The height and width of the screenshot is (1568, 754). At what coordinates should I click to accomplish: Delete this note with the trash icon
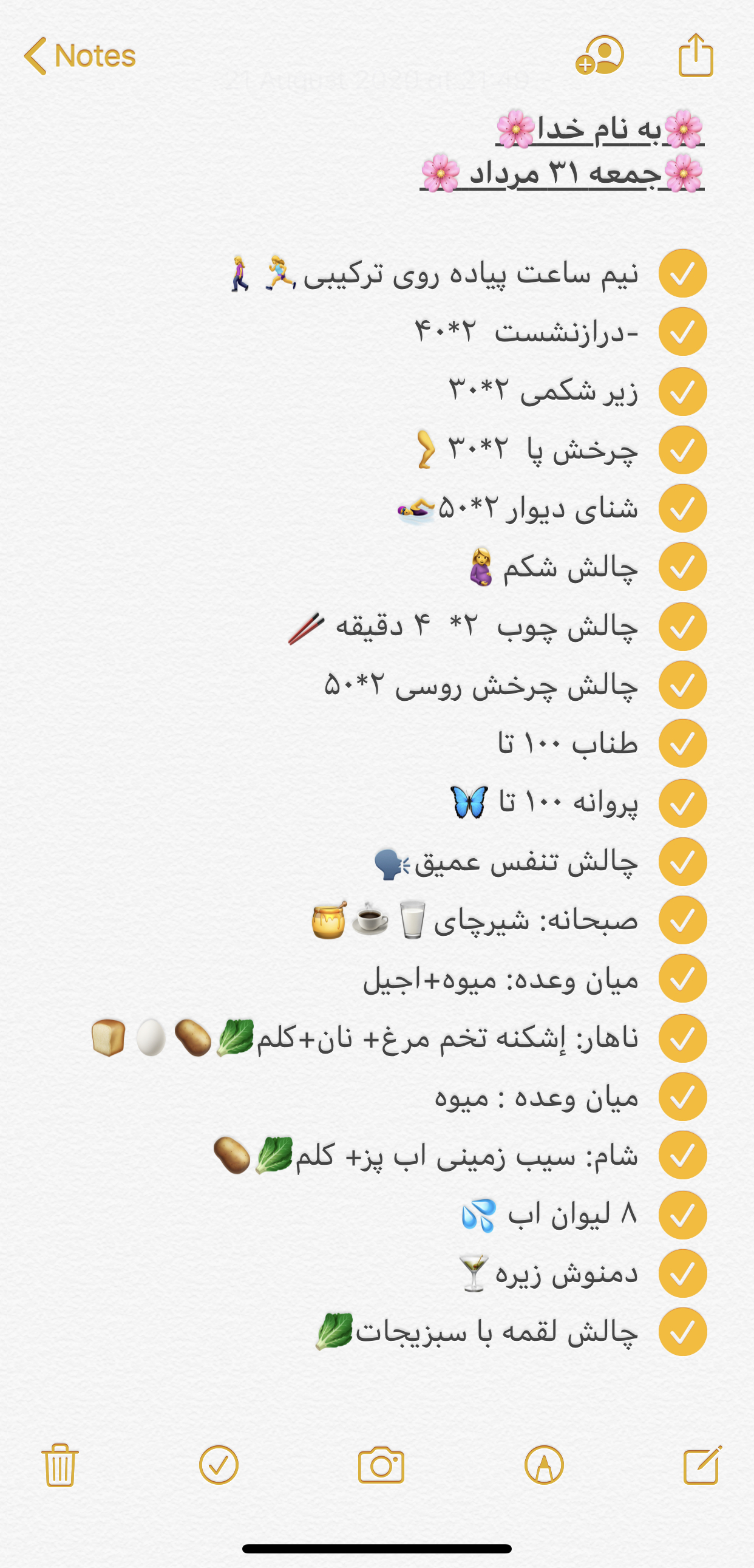[x=60, y=1465]
